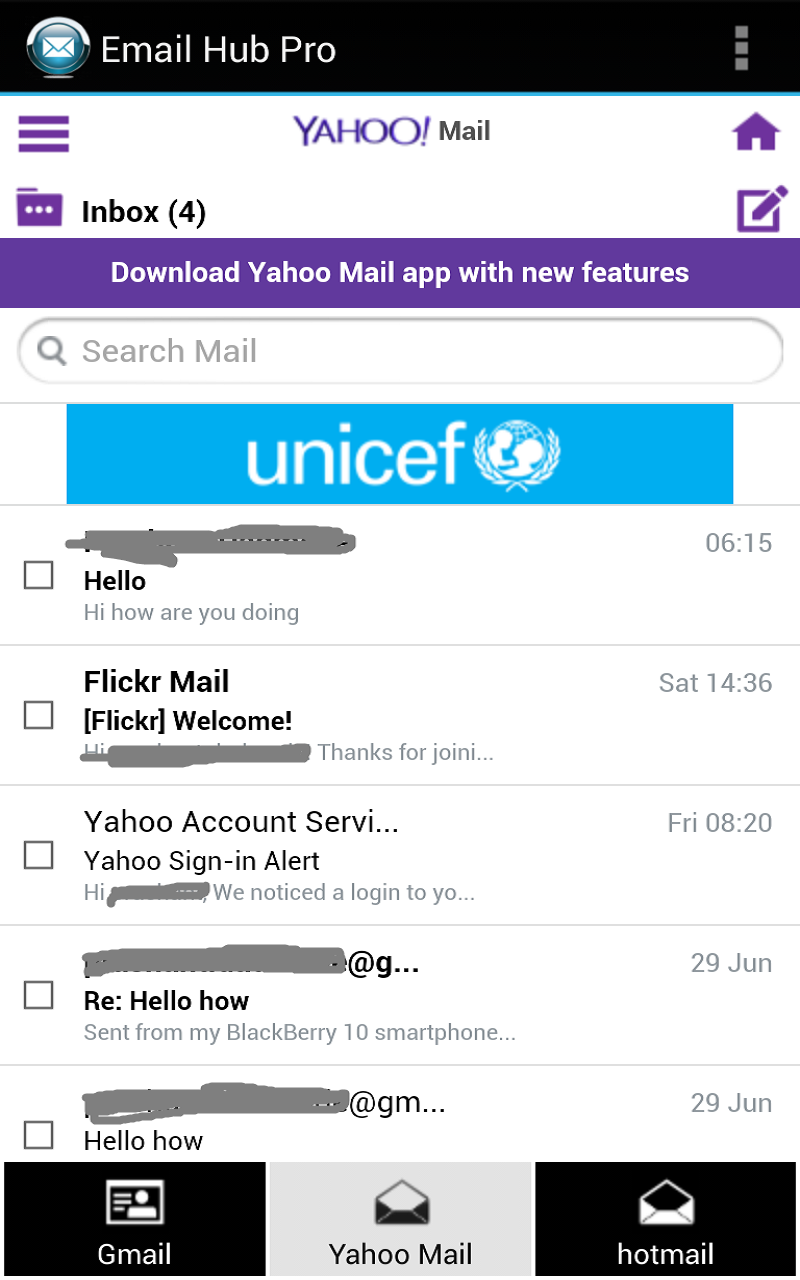Switch to the Gmail tab
This screenshot has width=800, height=1280.
(x=134, y=1218)
